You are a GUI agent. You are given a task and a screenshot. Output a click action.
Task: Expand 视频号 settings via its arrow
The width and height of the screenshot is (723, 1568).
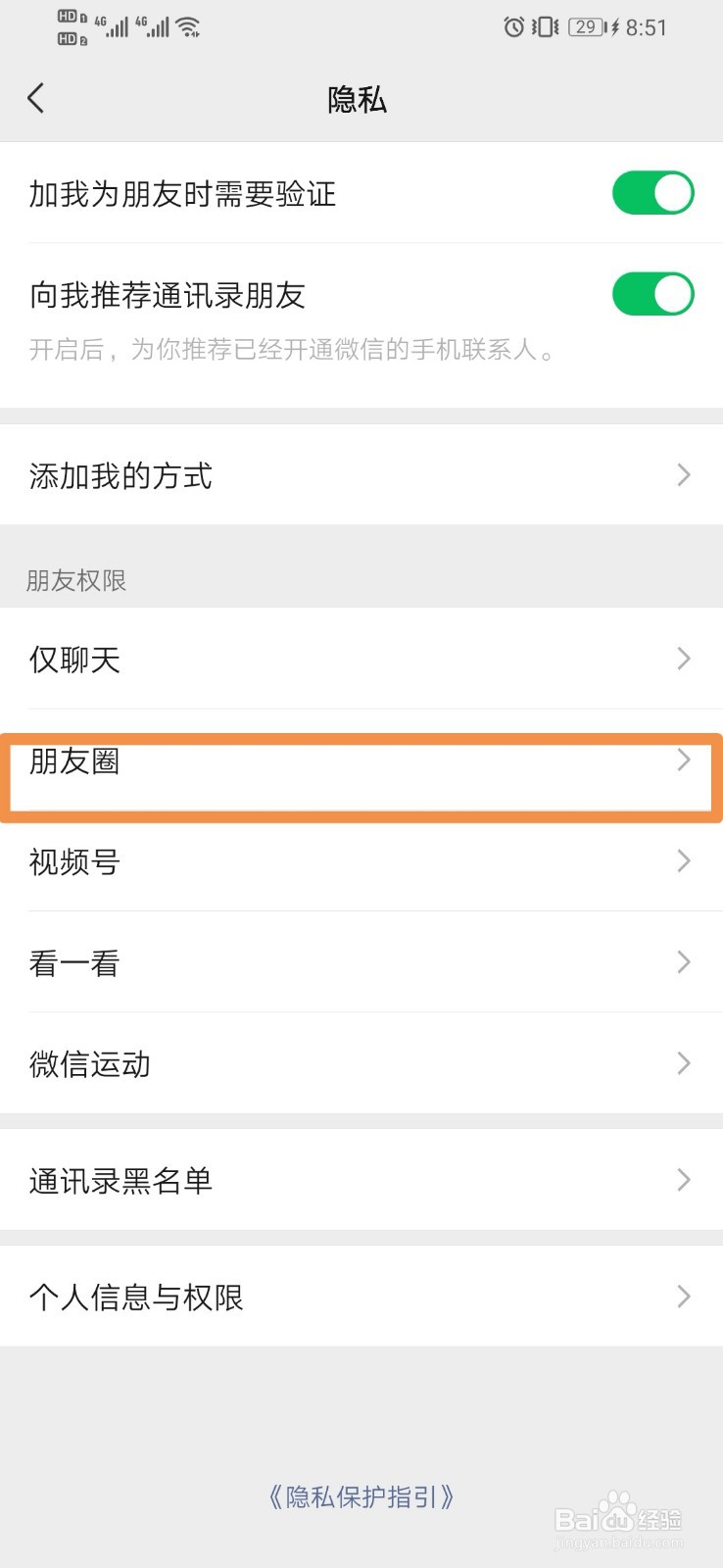tap(684, 861)
